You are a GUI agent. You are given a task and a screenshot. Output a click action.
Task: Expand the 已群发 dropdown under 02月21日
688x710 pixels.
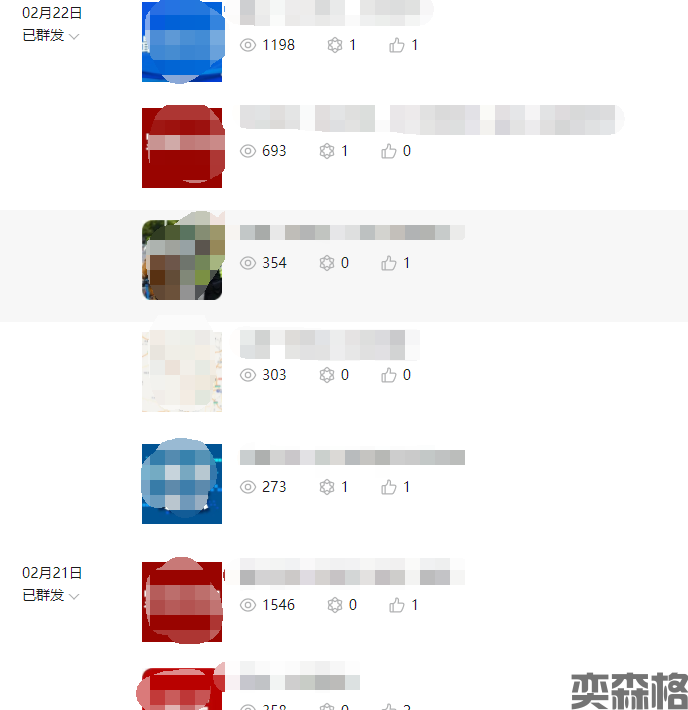pos(52,596)
